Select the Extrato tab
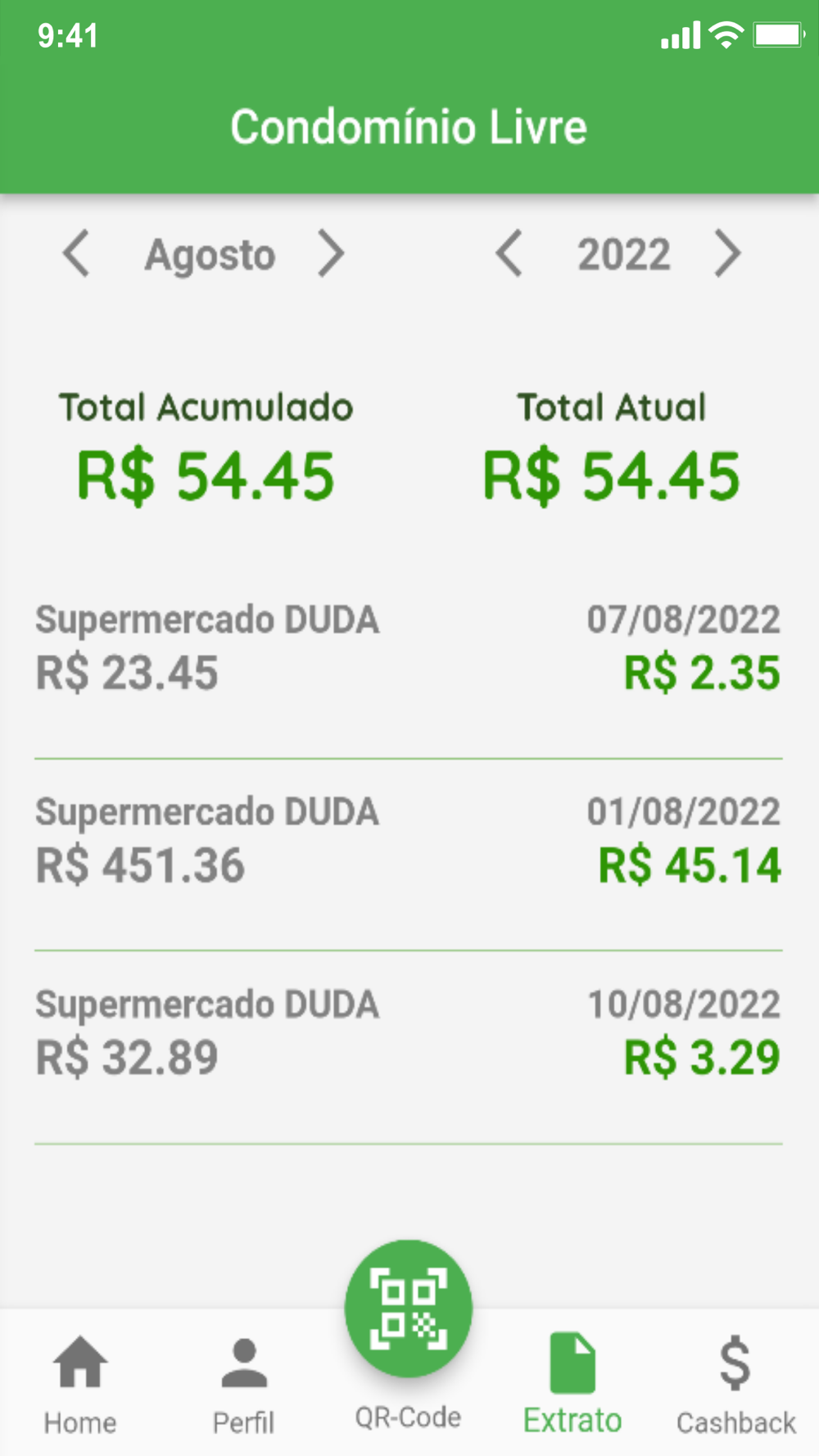The height and width of the screenshot is (1456, 819). point(572,1384)
